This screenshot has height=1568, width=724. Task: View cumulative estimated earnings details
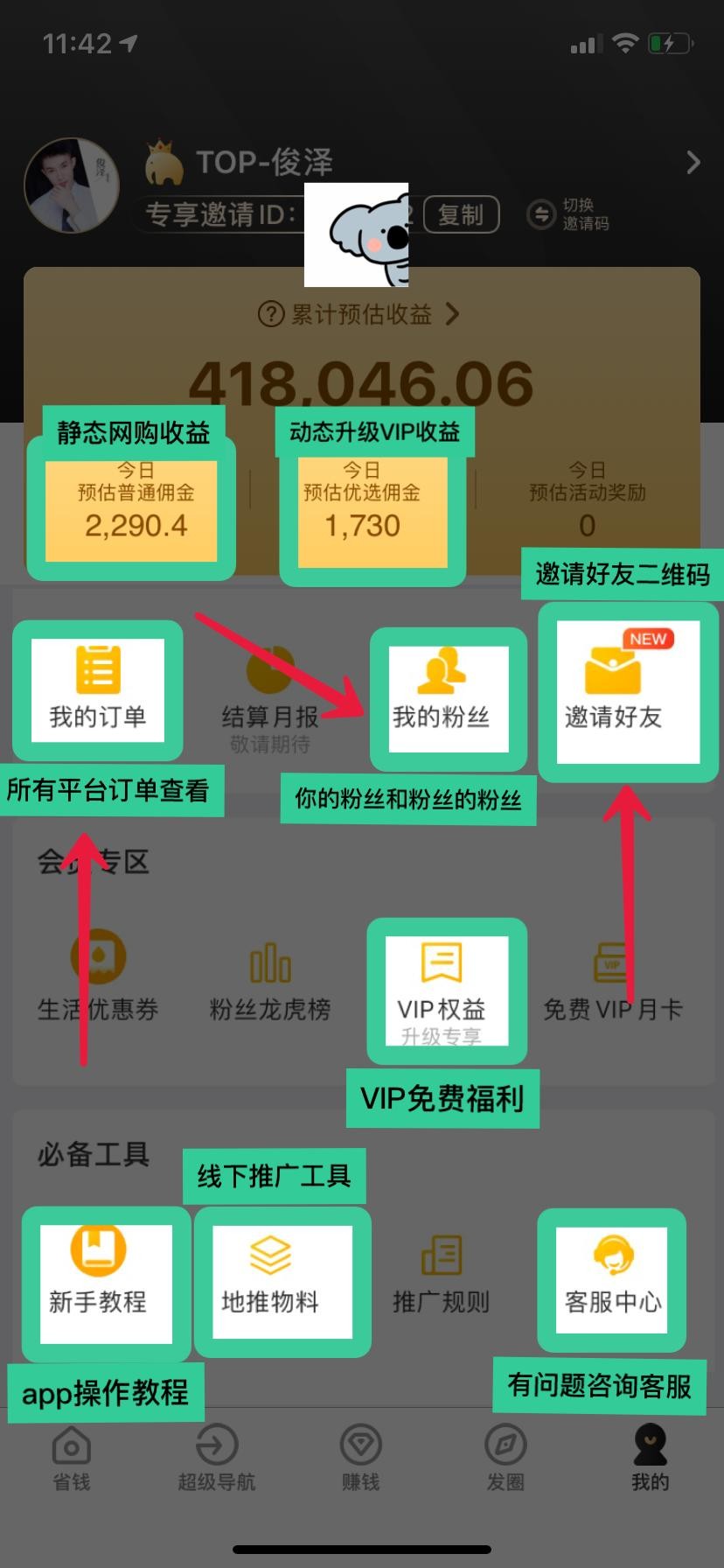coord(359,314)
